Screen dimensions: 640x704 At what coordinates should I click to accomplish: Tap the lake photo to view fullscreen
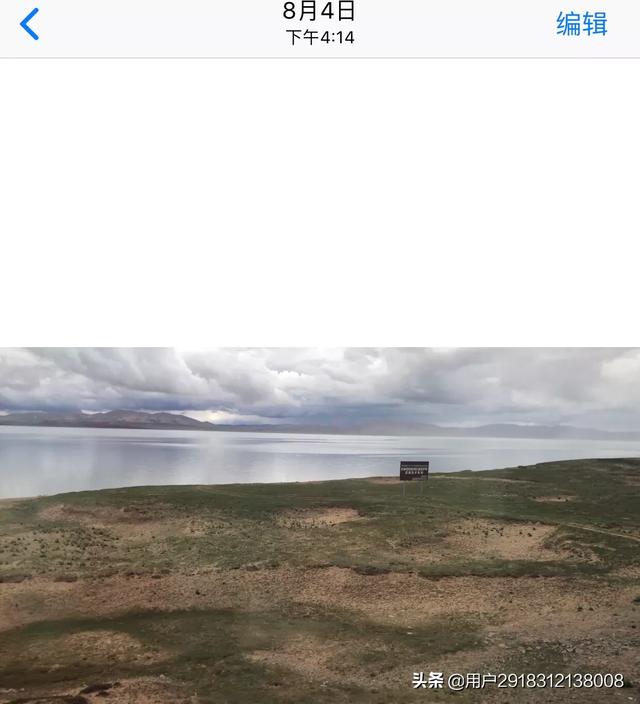point(320,525)
